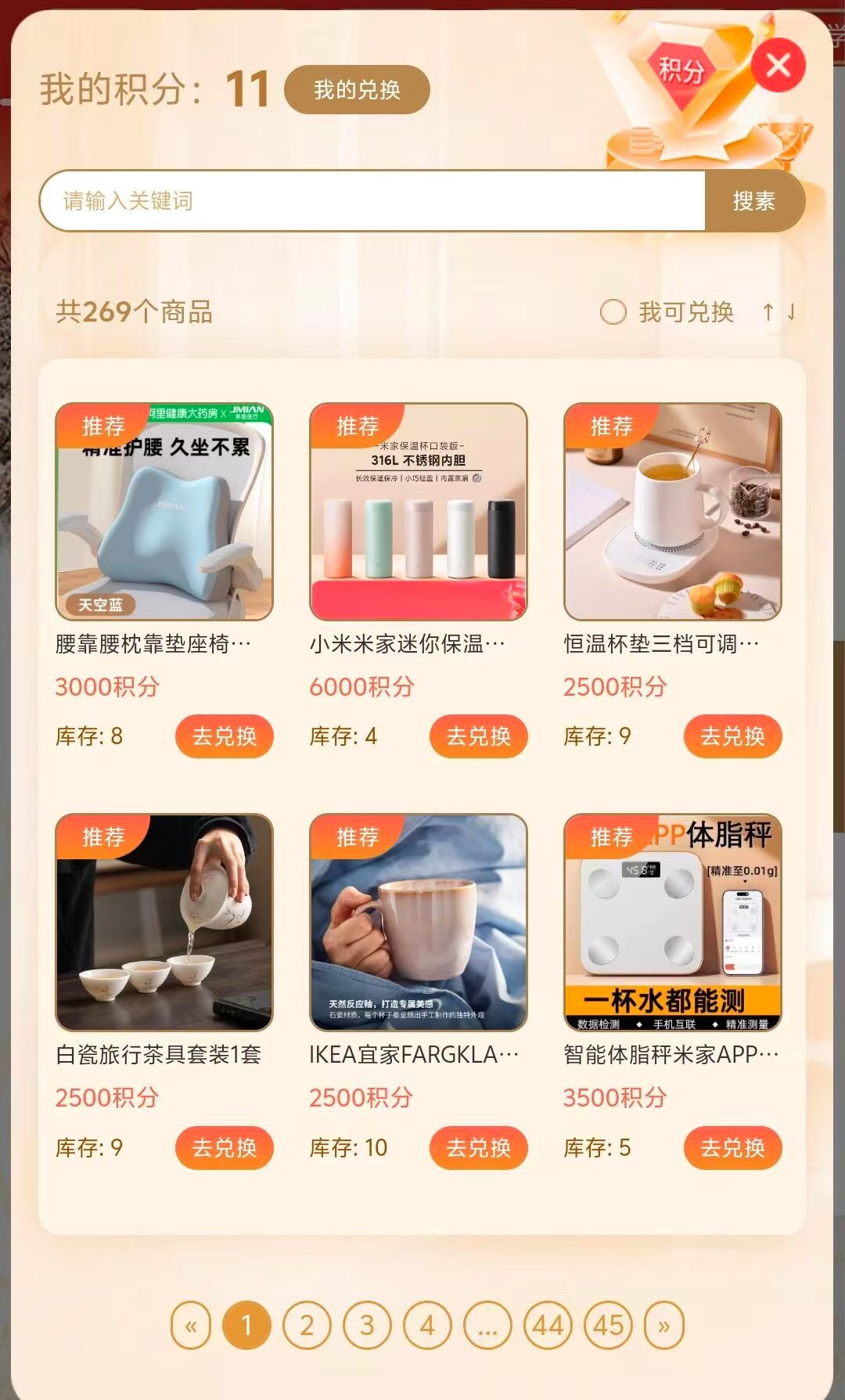This screenshot has width=845, height=1400.
Task: Toggle the sort order arrows
Action: click(779, 312)
